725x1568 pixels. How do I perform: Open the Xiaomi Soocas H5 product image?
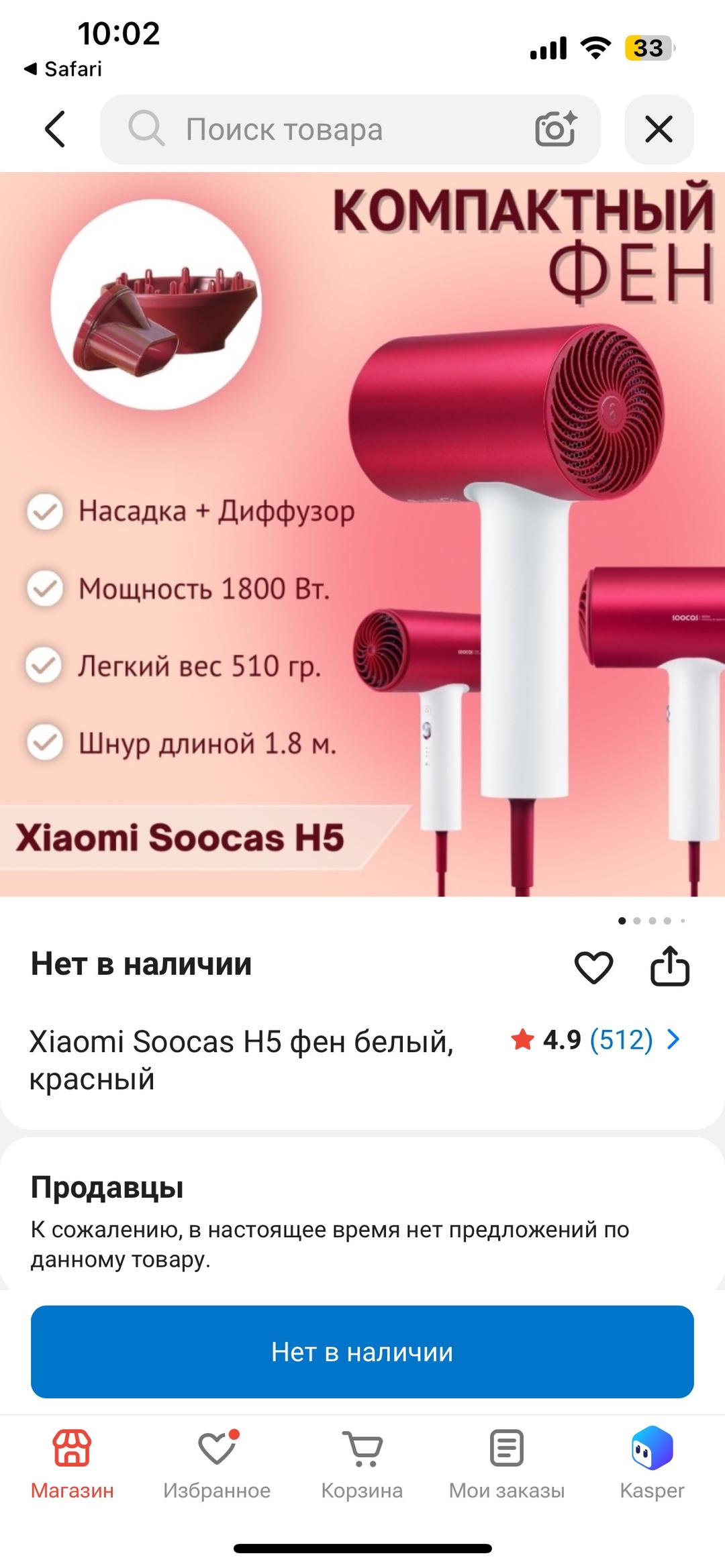(362, 534)
